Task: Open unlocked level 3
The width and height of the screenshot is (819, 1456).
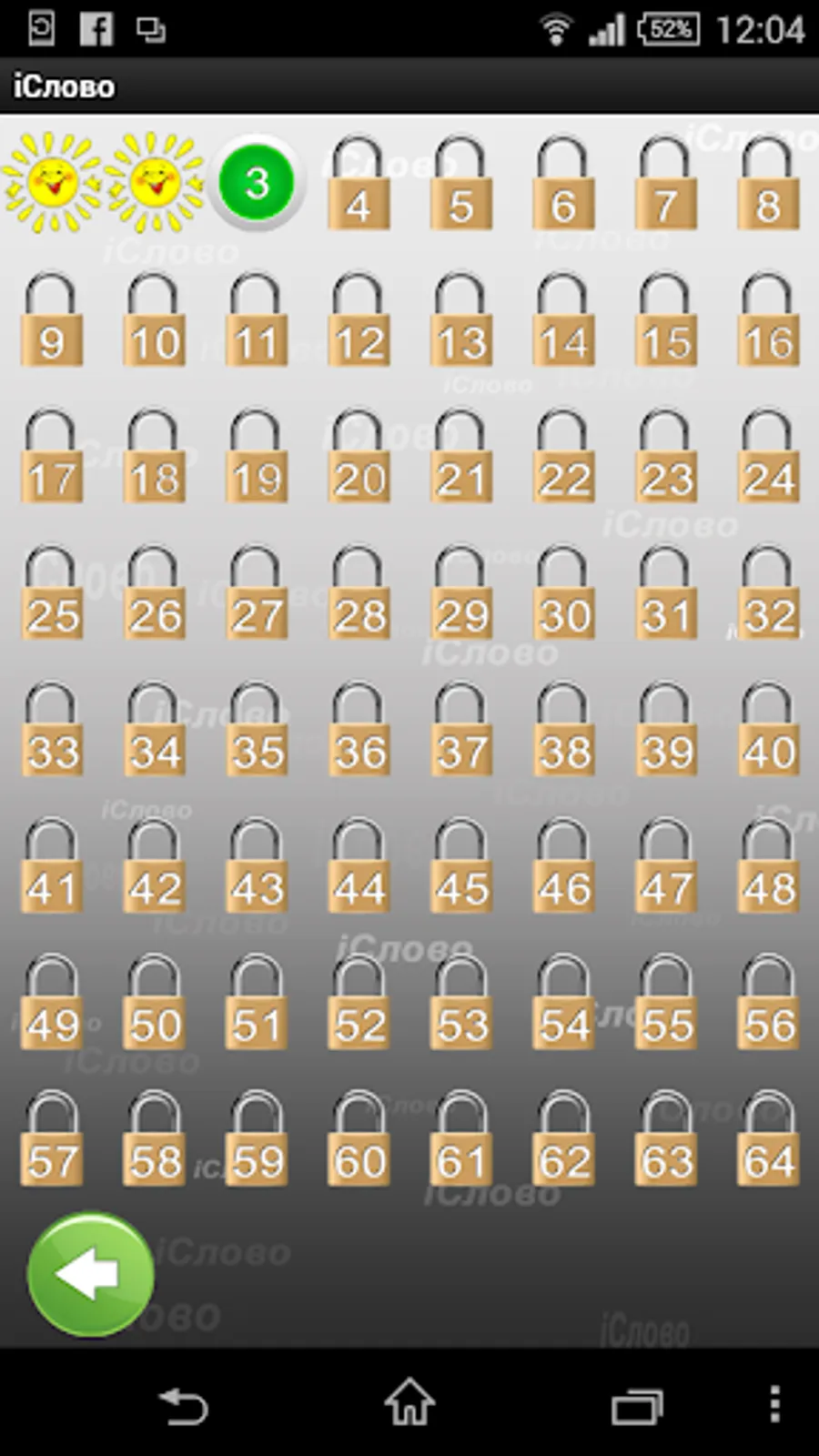Action: pyautogui.click(x=257, y=183)
